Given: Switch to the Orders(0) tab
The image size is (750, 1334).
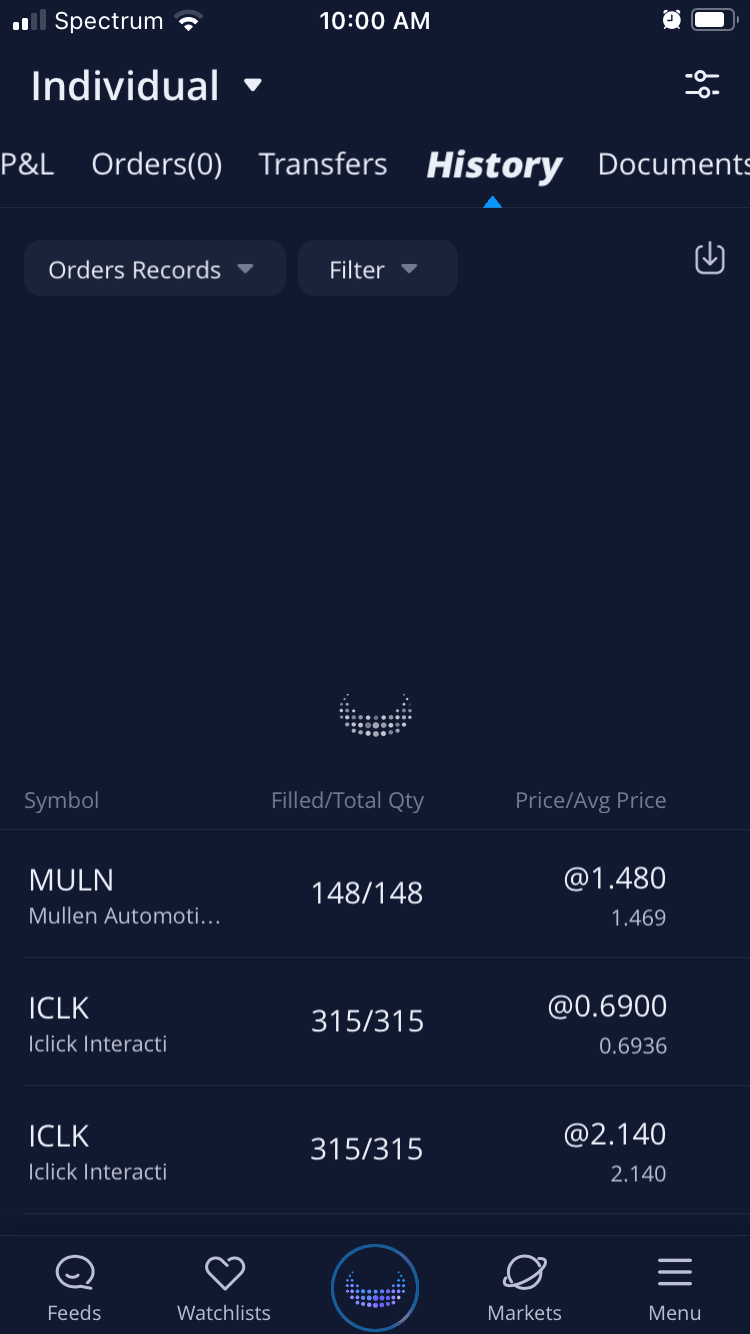Looking at the screenshot, I should (x=157, y=164).
